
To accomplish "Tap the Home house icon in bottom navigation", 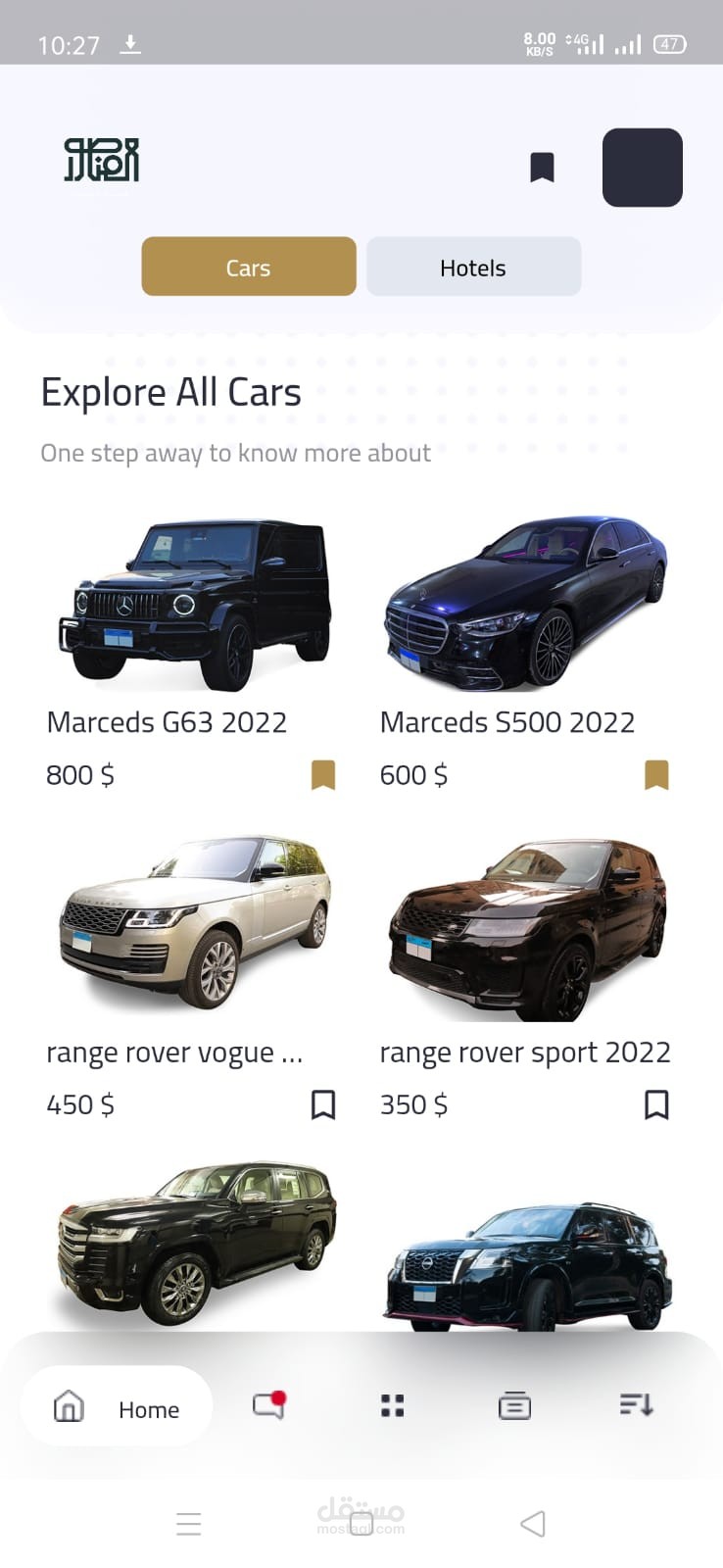I will 69,1407.
